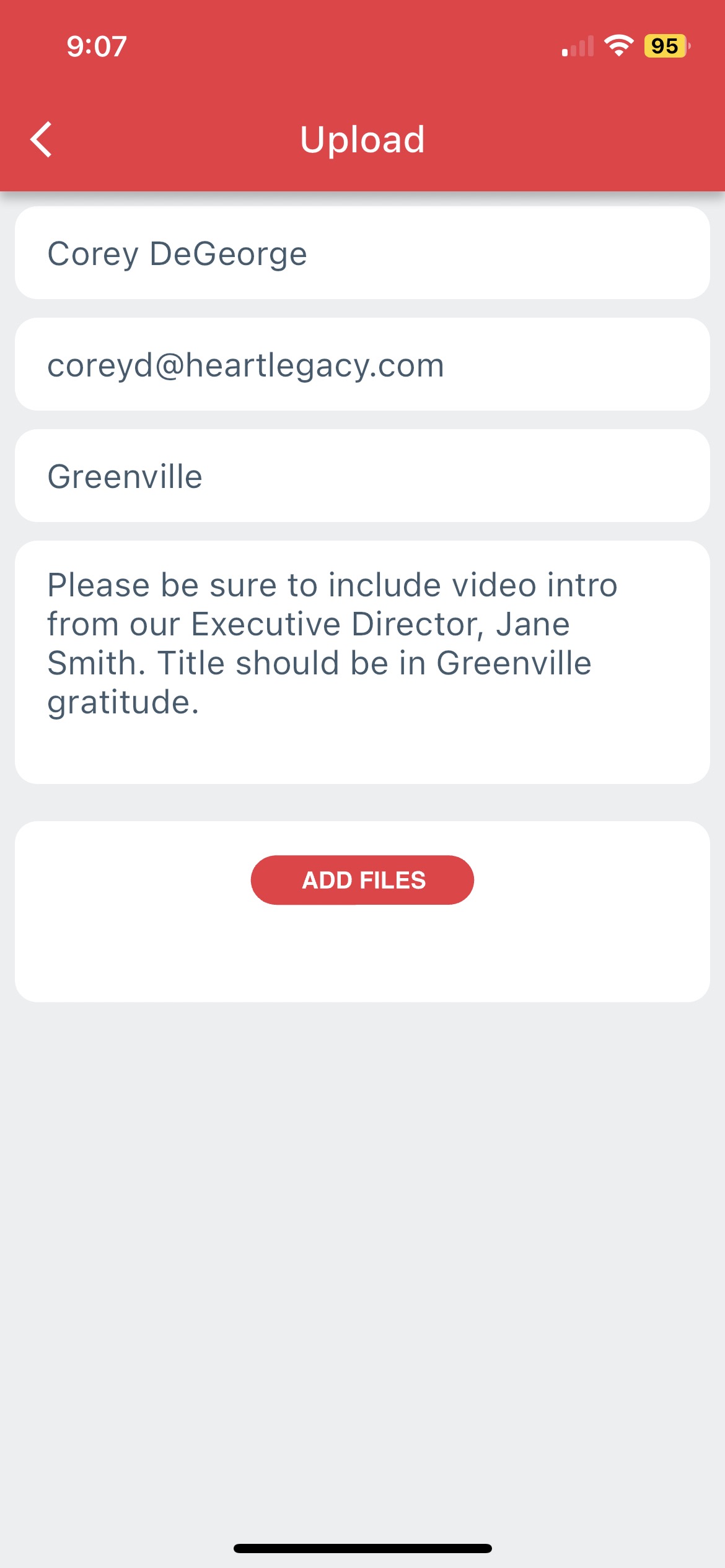Go back from the Upload screen

coord(42,139)
